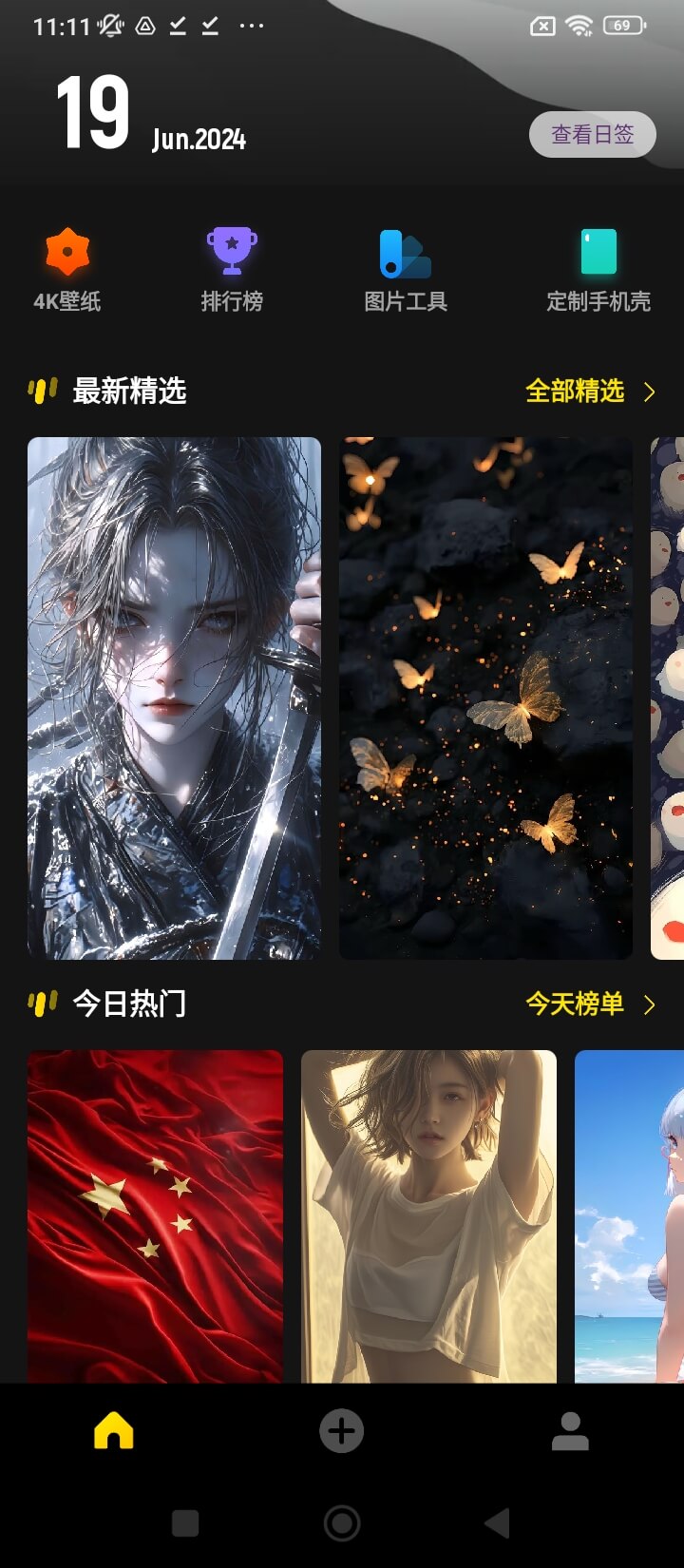Tap the plus button to upload
This screenshot has width=684, height=1568.
coord(342,1430)
